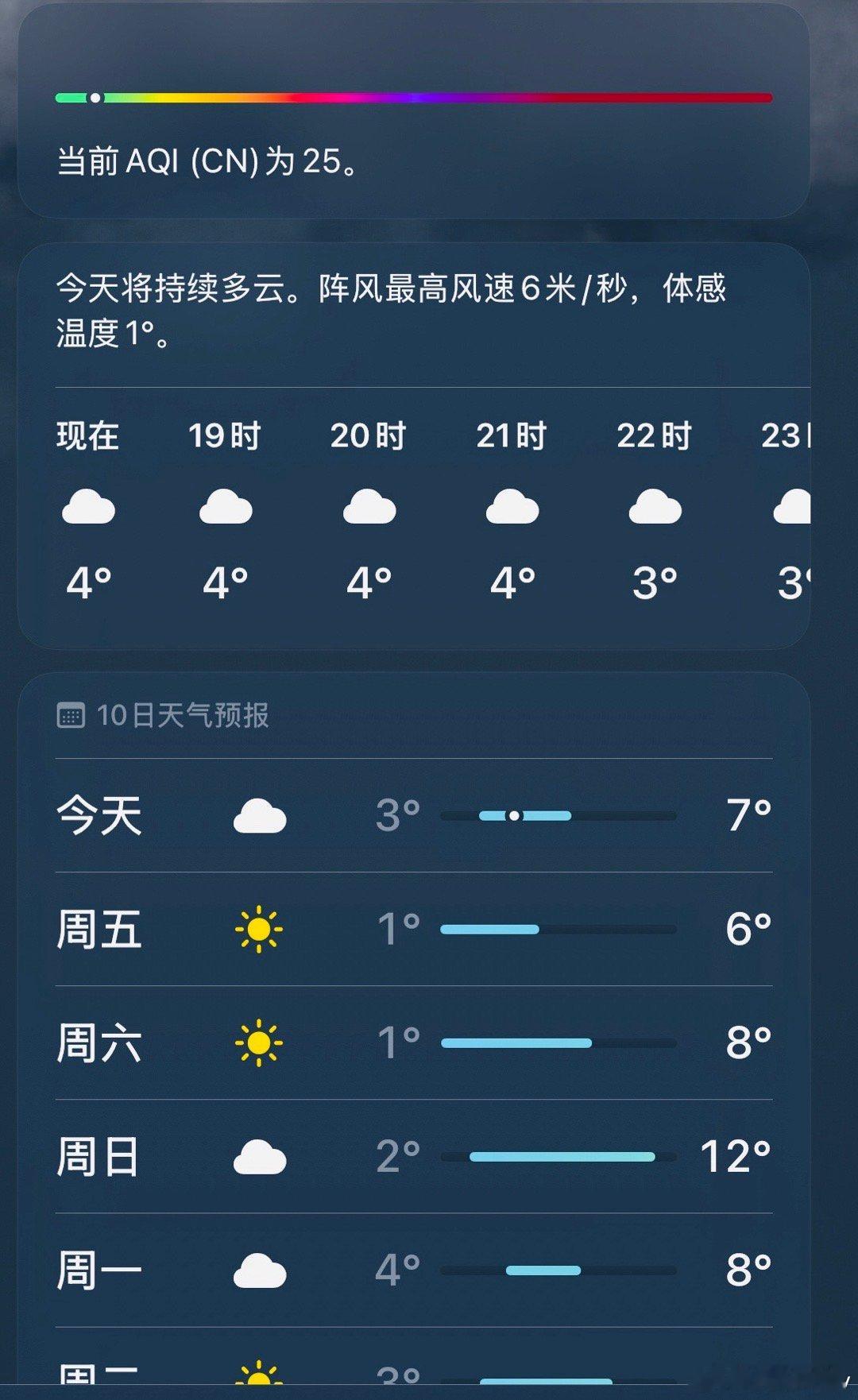Tap the cloudy icon on 周日 row

(258, 1158)
